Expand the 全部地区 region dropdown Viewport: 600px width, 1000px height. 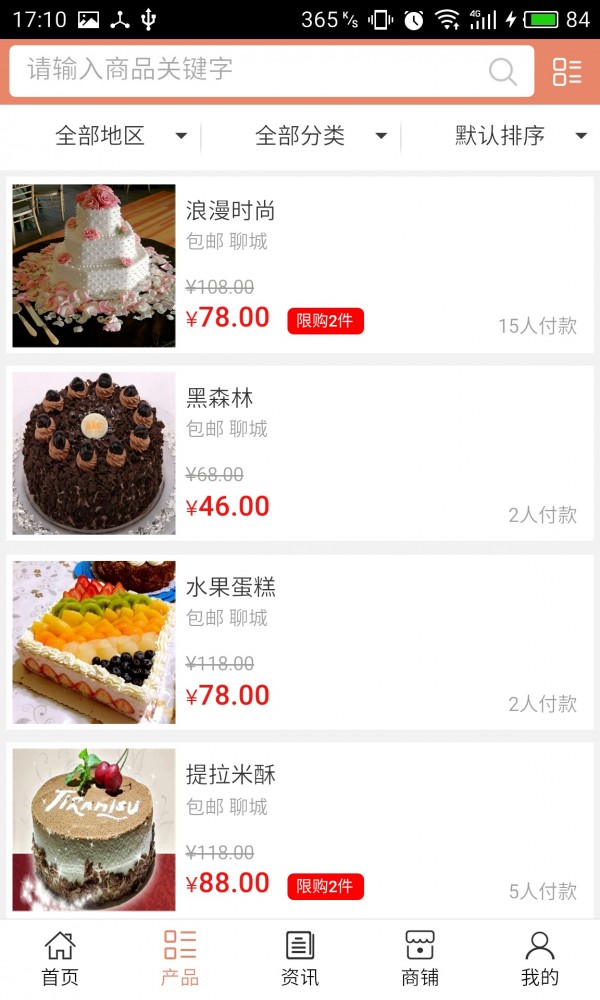pos(120,136)
